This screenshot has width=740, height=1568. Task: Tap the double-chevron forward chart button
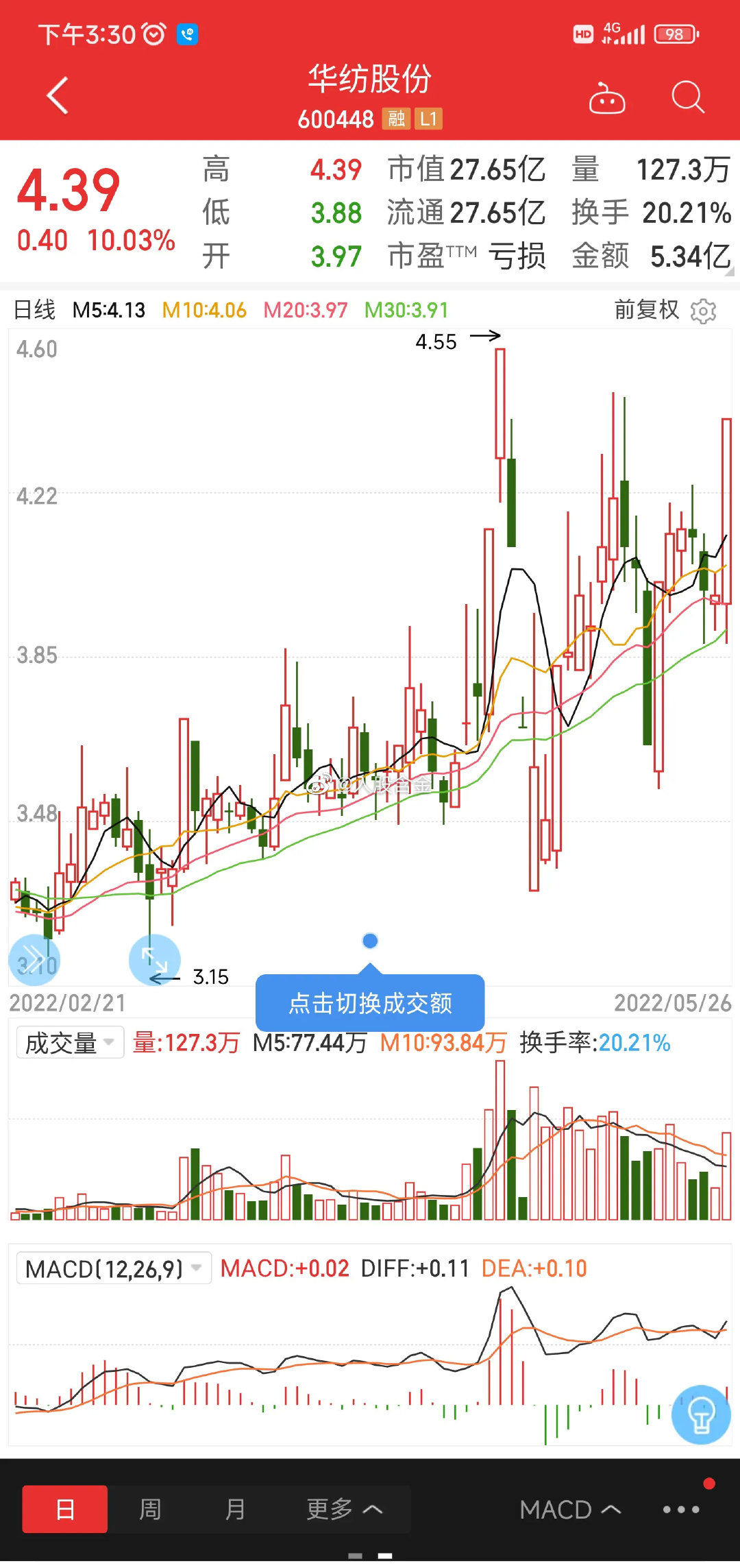click(34, 960)
